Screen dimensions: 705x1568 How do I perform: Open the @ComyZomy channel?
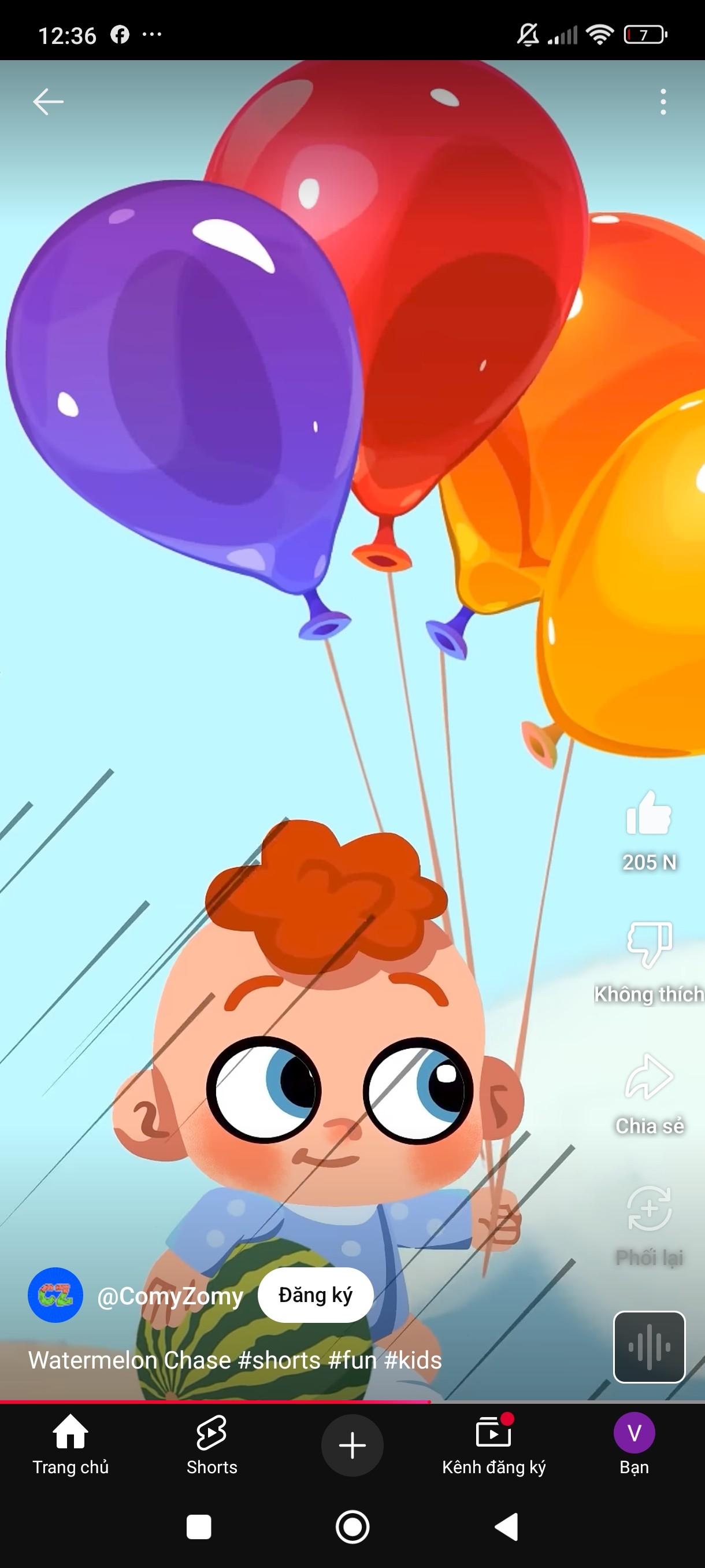[x=170, y=1296]
